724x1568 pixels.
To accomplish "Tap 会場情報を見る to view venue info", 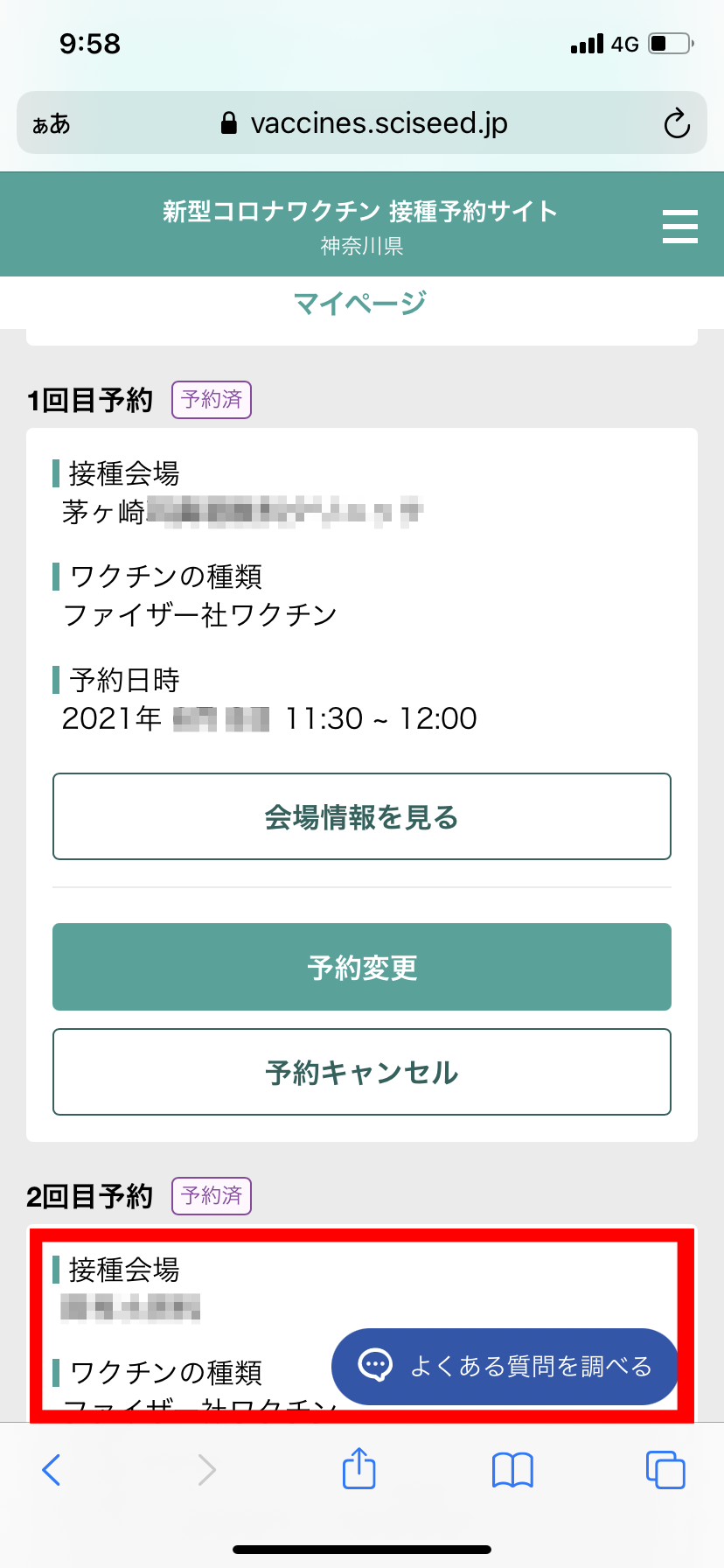I will 362,816.
